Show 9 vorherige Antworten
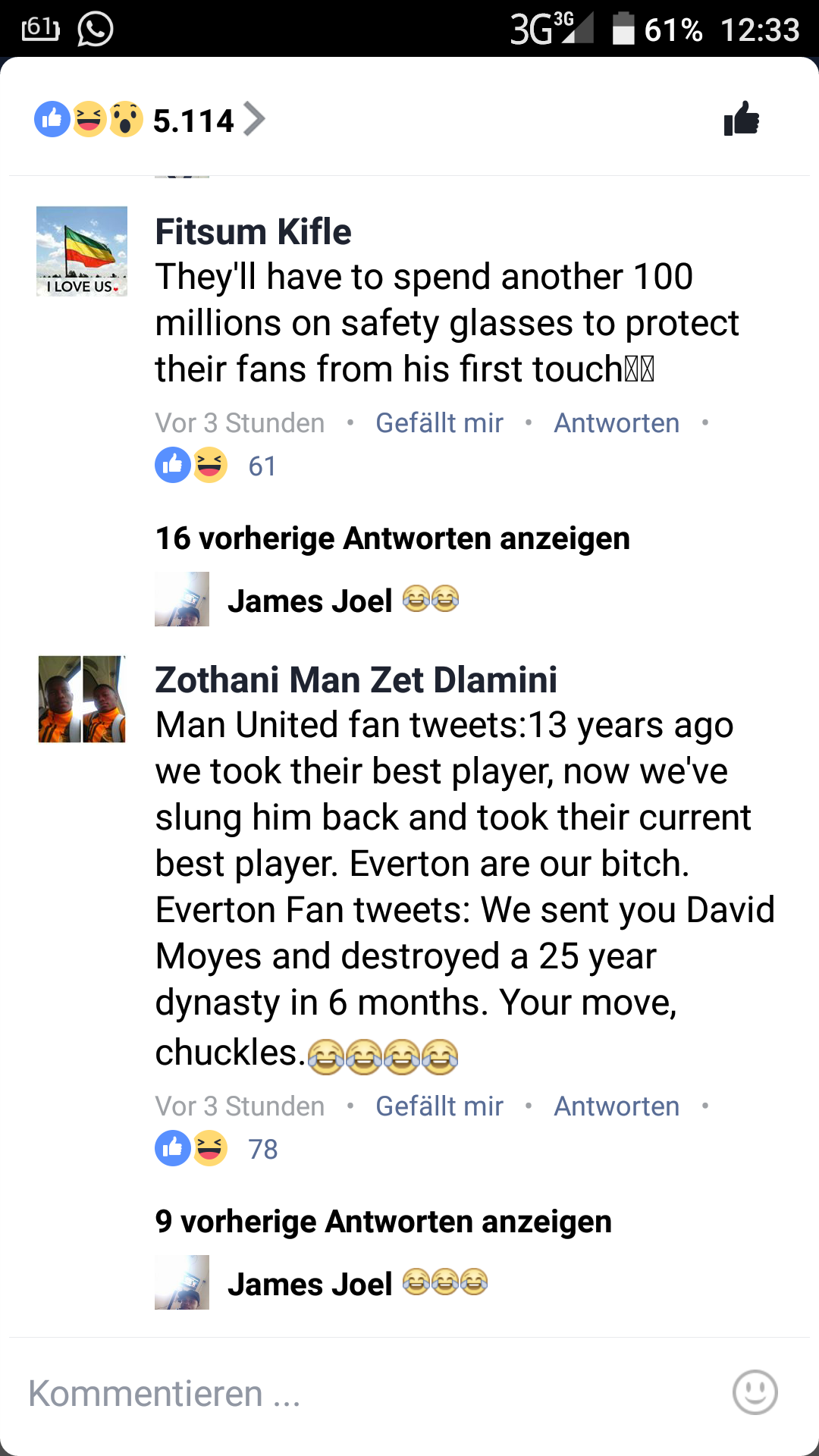Viewport: 819px width, 1456px height. pos(384,1222)
